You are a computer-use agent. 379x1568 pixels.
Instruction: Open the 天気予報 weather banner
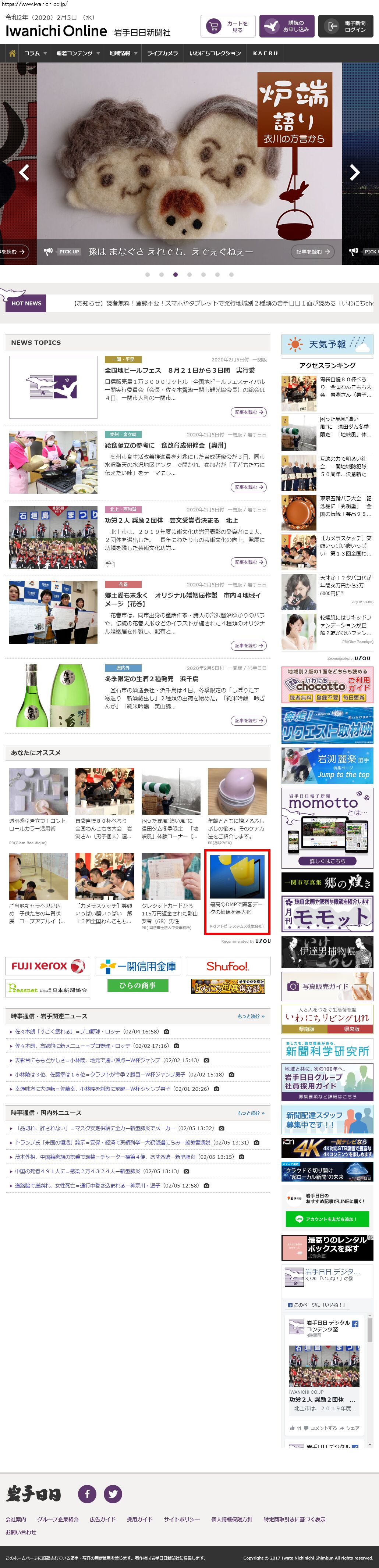coord(327,344)
